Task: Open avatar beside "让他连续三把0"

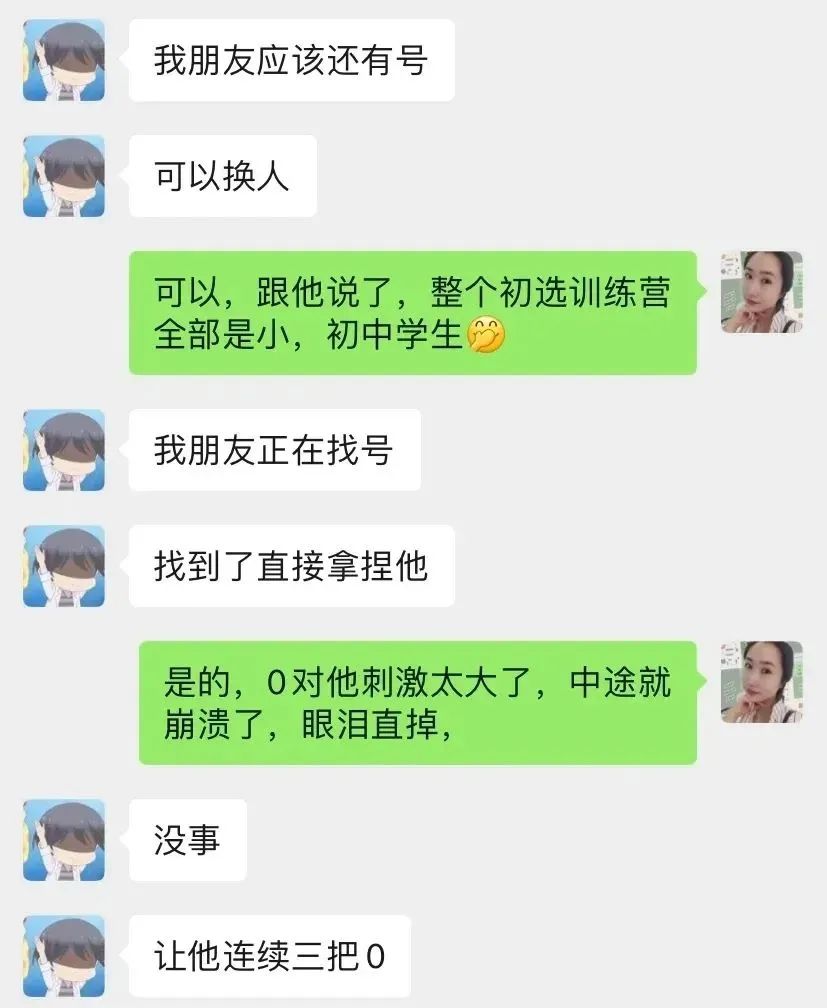Action: tap(64, 956)
